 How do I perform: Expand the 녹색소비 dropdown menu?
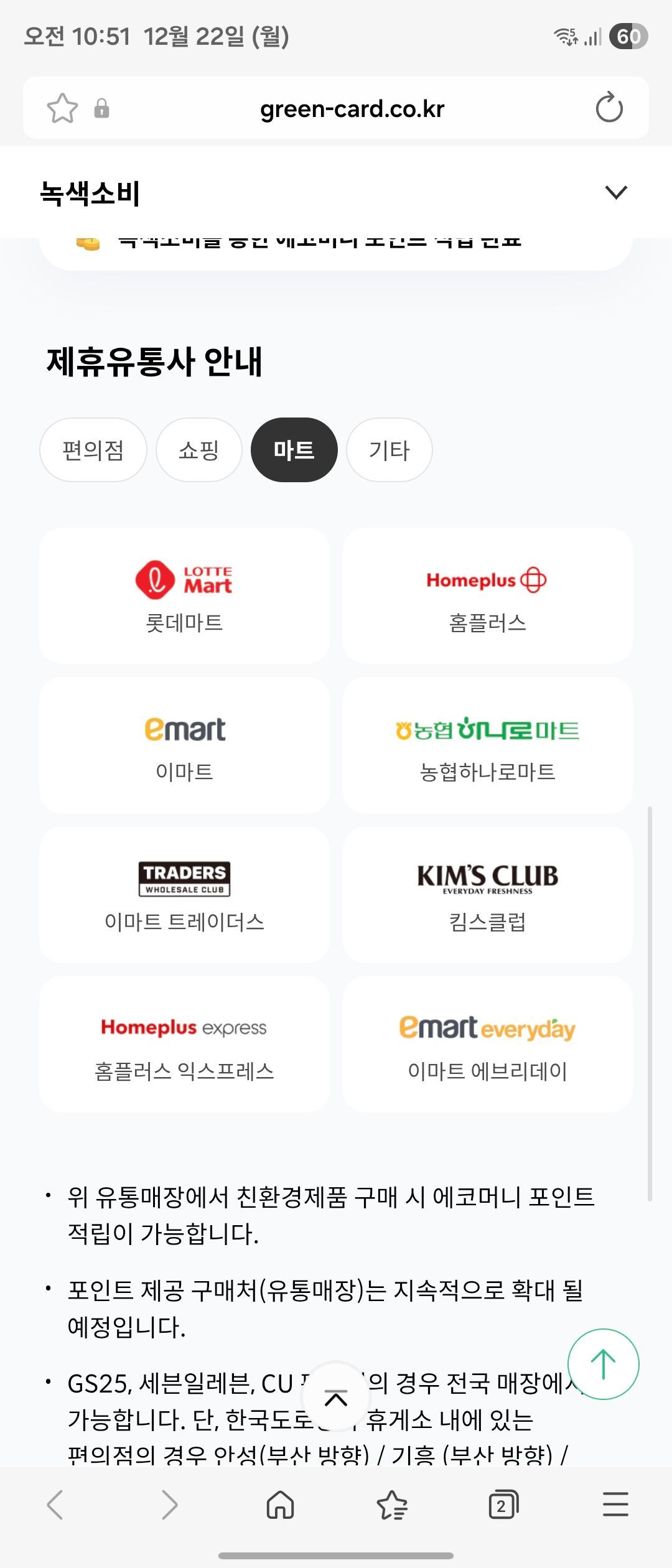(x=615, y=192)
